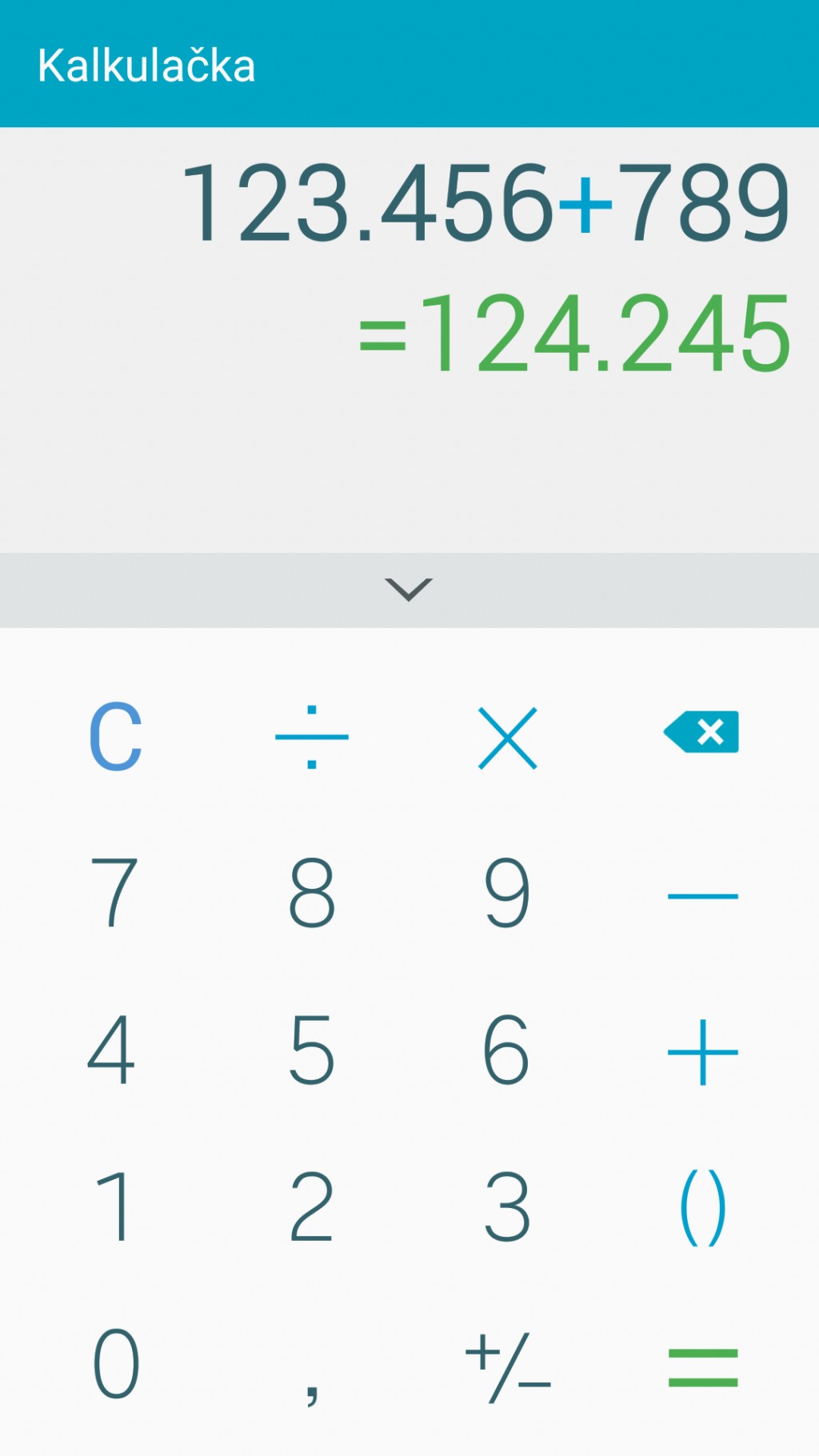819x1456 pixels.
Task: Toggle sign with the +/- key
Action: 507,1368
